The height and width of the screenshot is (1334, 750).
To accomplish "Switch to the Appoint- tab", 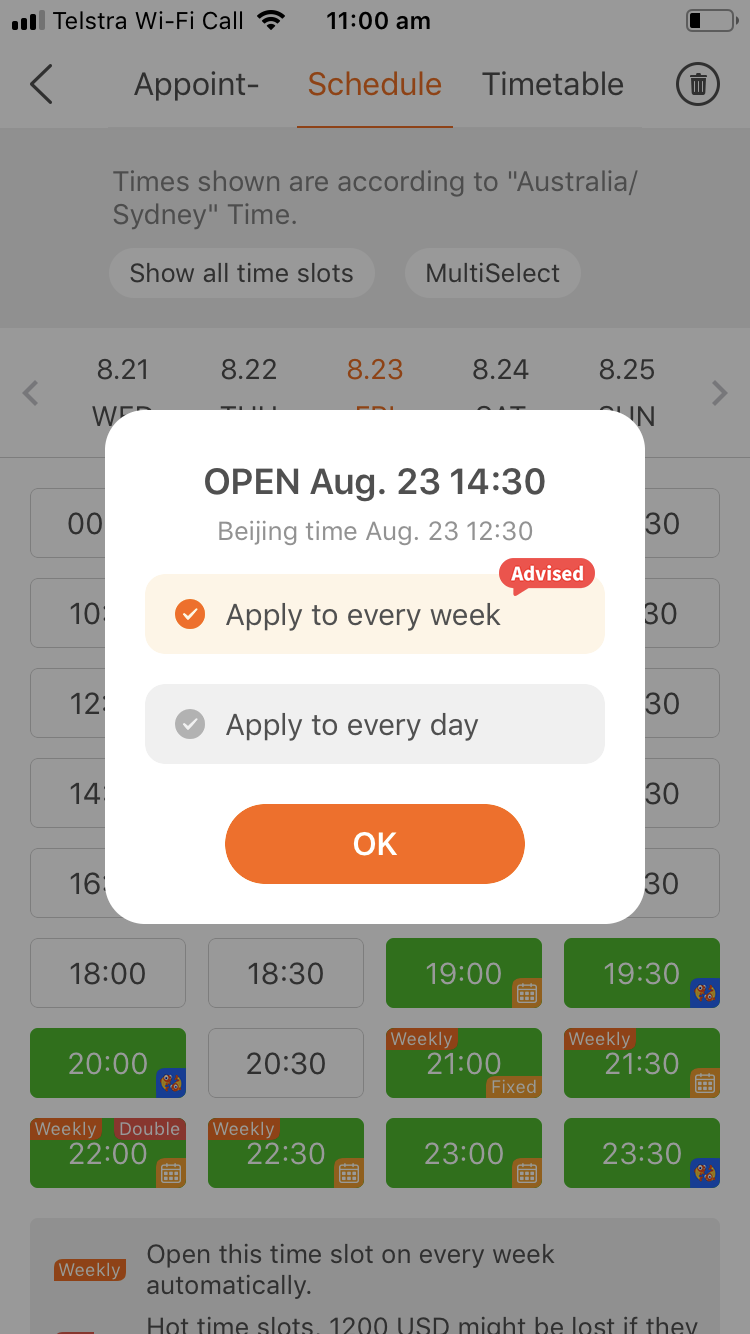I will pyautogui.click(x=196, y=85).
